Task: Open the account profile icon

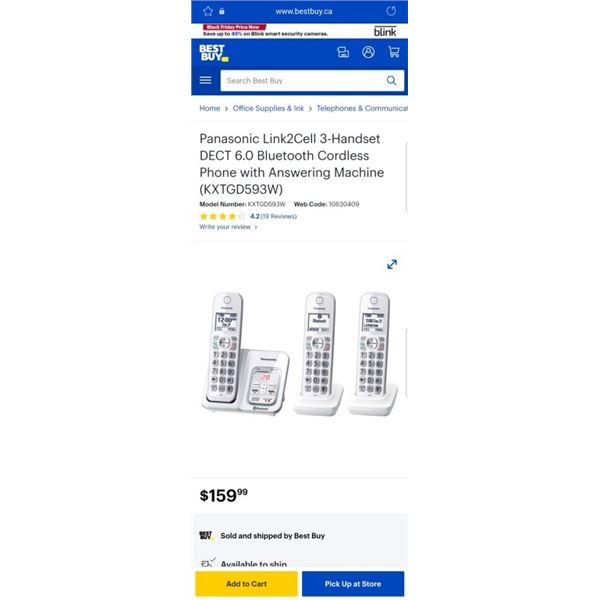Action: 368,52
